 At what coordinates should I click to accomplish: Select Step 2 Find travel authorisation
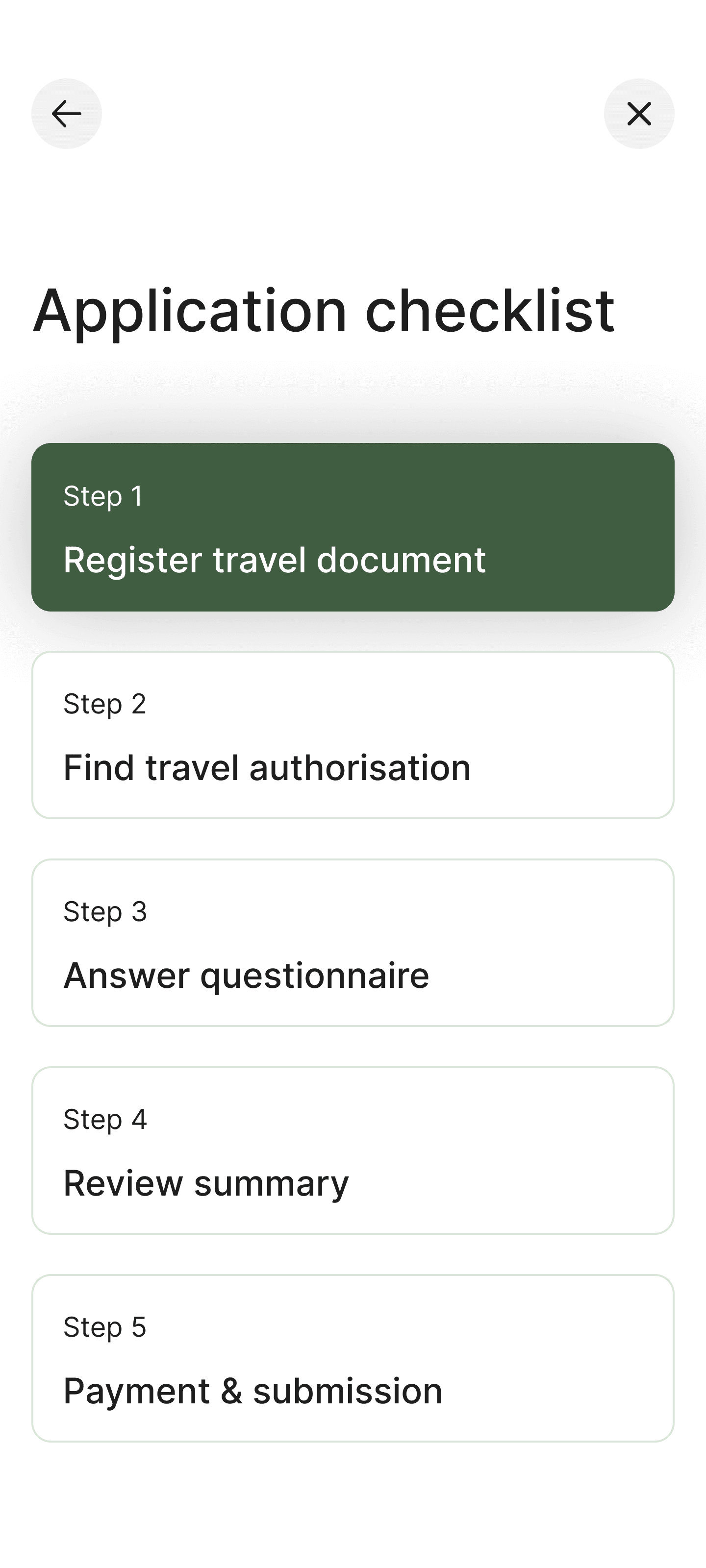(353, 735)
